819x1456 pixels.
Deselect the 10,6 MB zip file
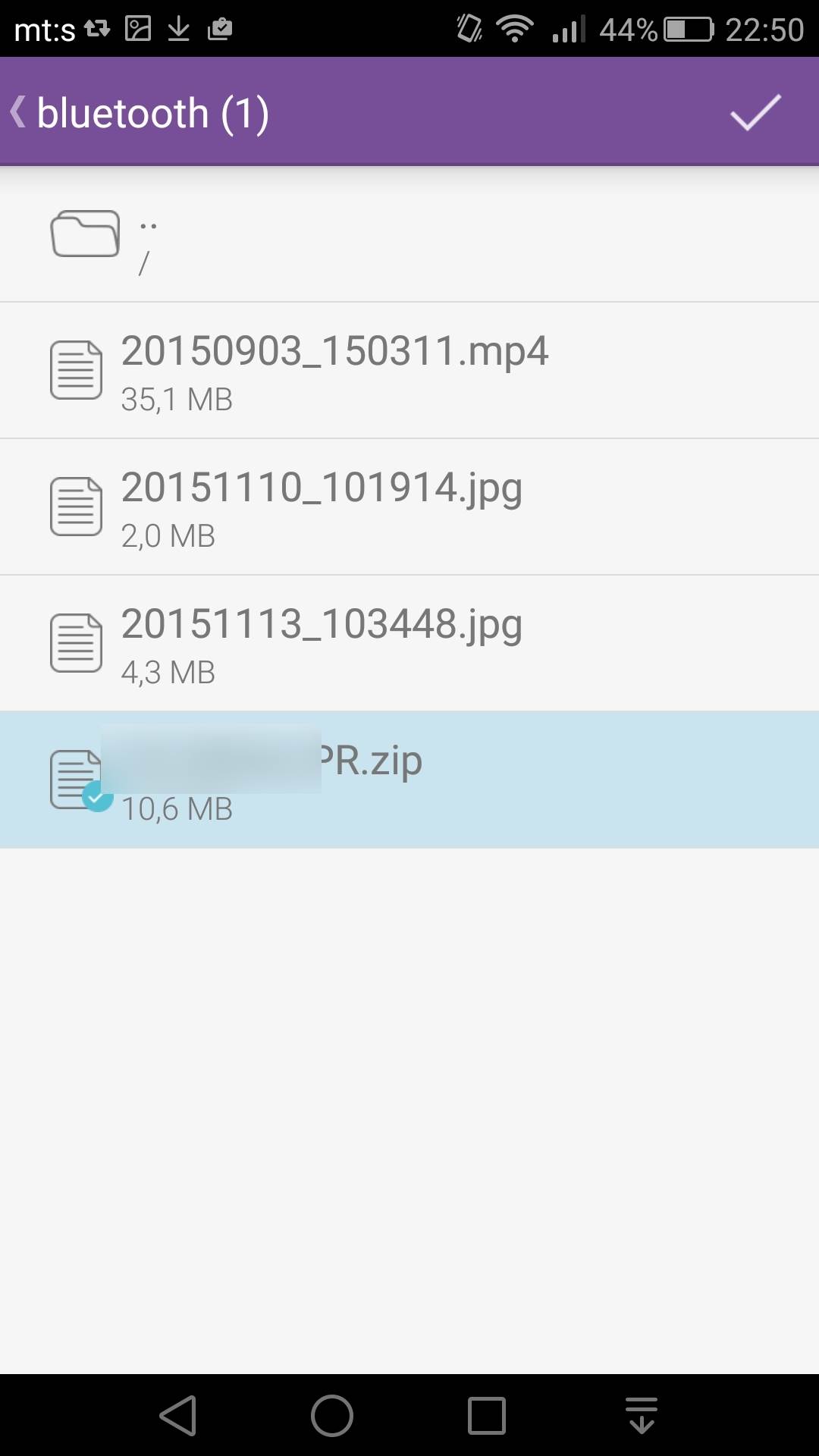409,780
